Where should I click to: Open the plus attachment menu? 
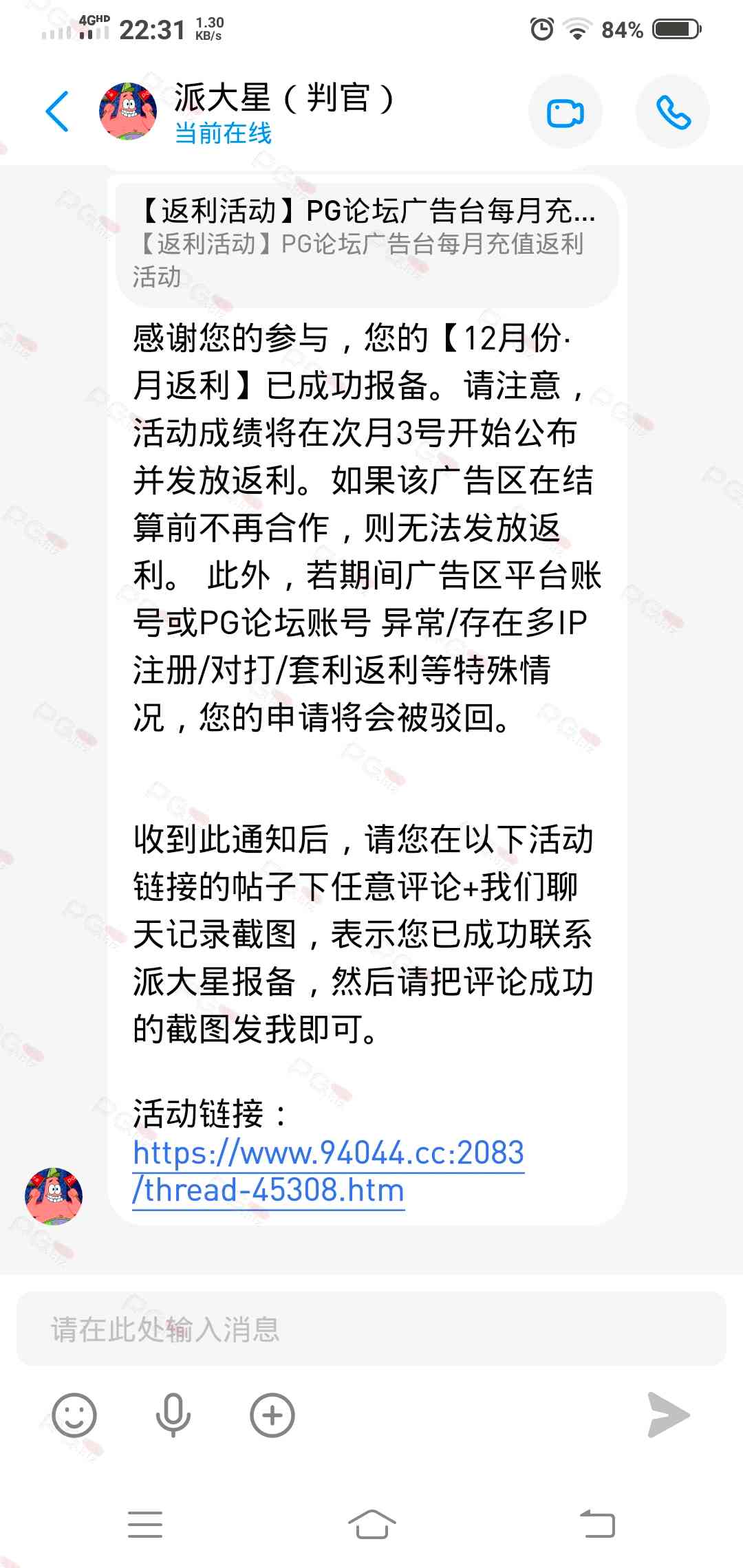click(x=272, y=1415)
